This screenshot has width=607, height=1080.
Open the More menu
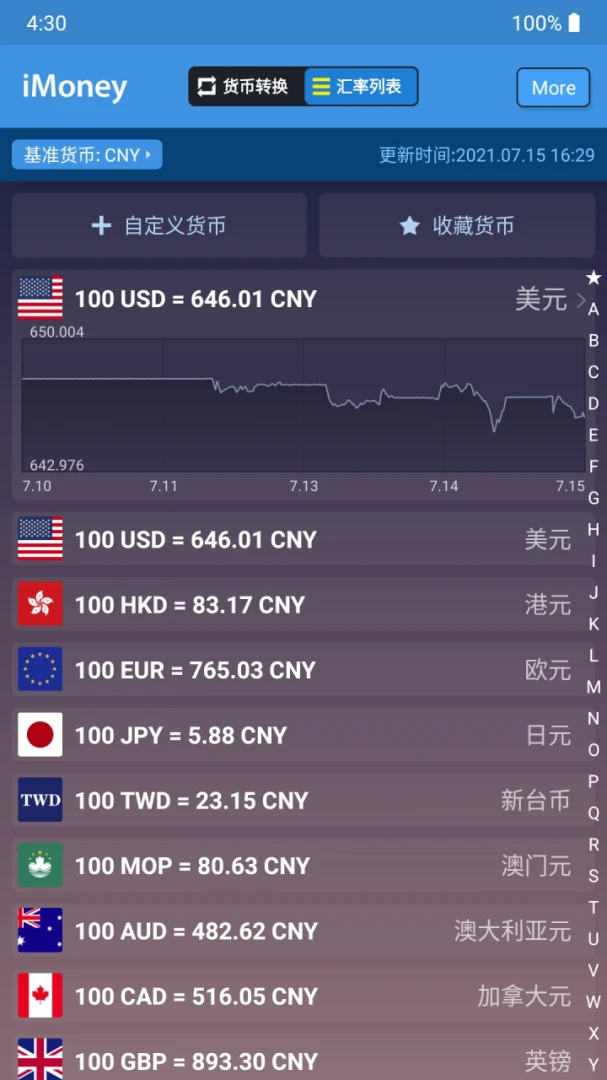coord(553,88)
